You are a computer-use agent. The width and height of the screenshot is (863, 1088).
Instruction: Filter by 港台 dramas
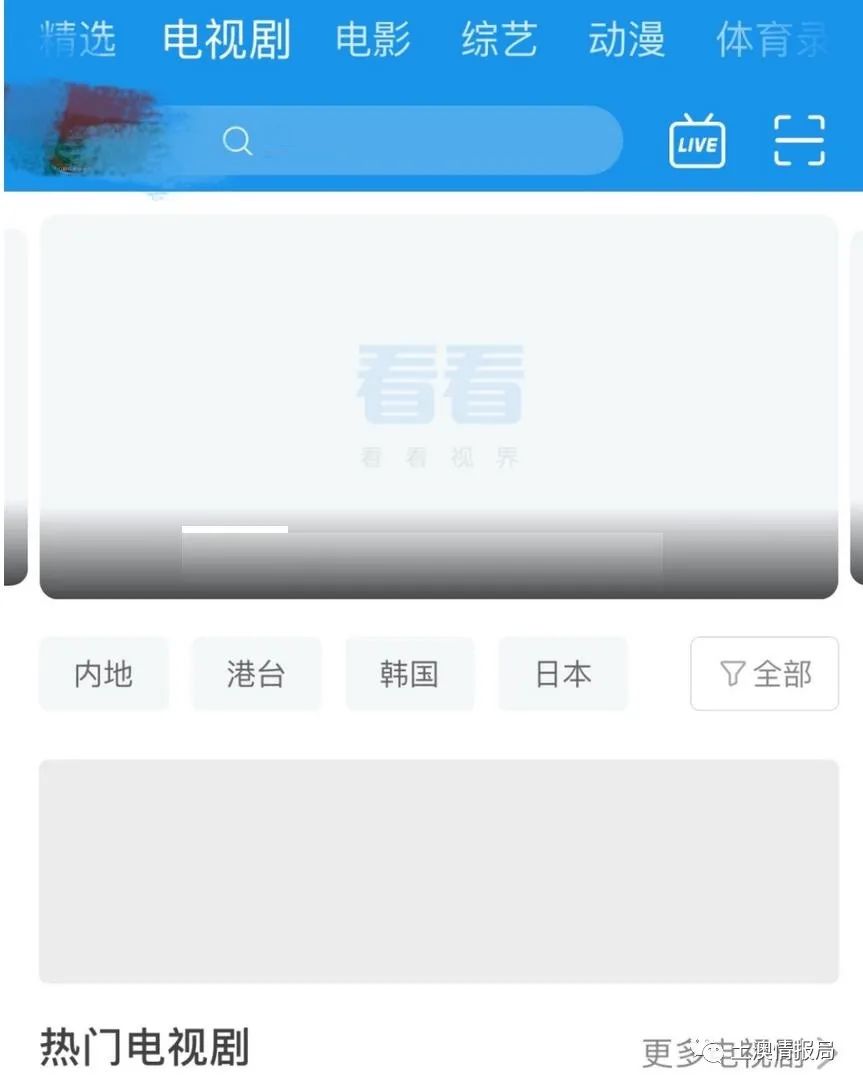click(x=256, y=674)
